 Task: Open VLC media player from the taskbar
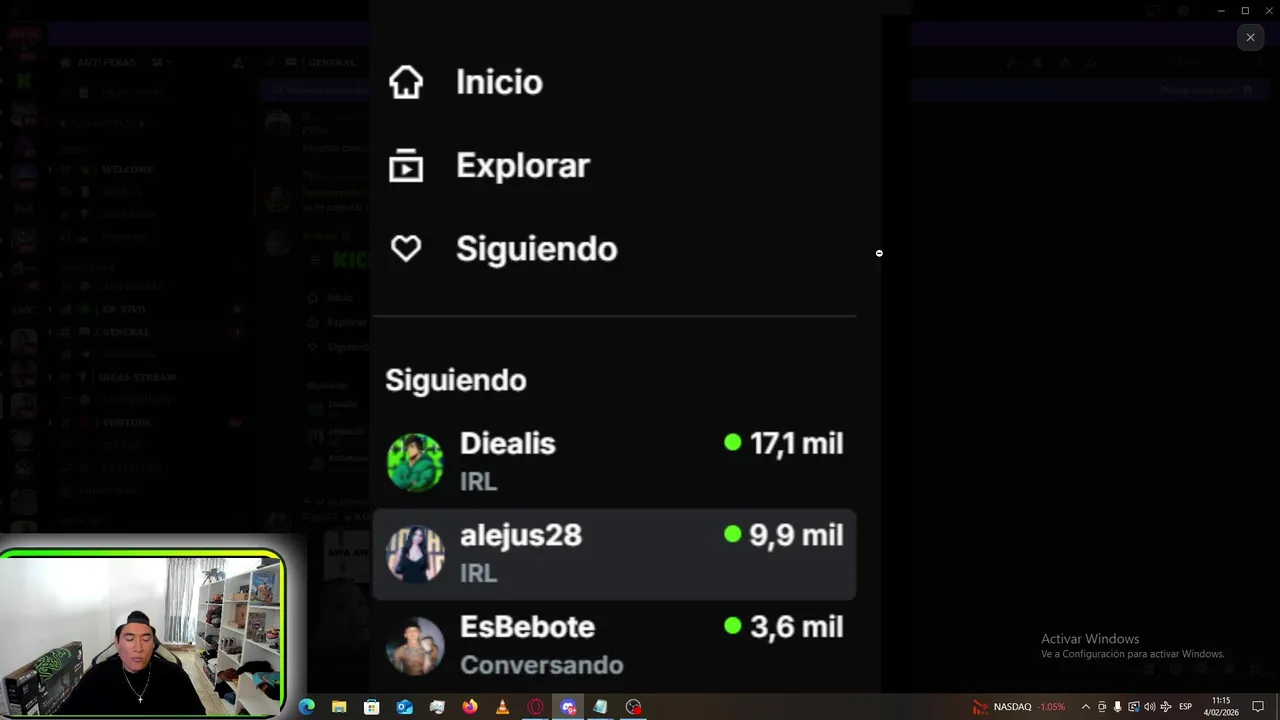coord(502,707)
